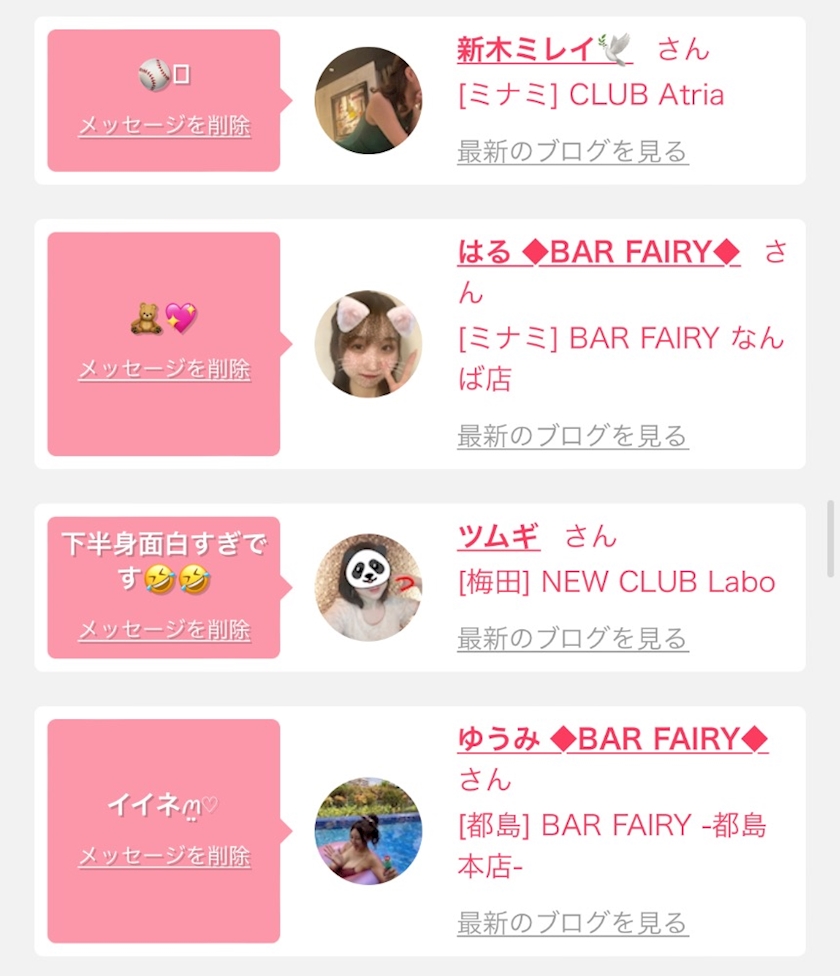The width and height of the screenshot is (840, 976).
Task: Tap 新木ミレイ's profile photo
Action: pyautogui.click(x=368, y=100)
